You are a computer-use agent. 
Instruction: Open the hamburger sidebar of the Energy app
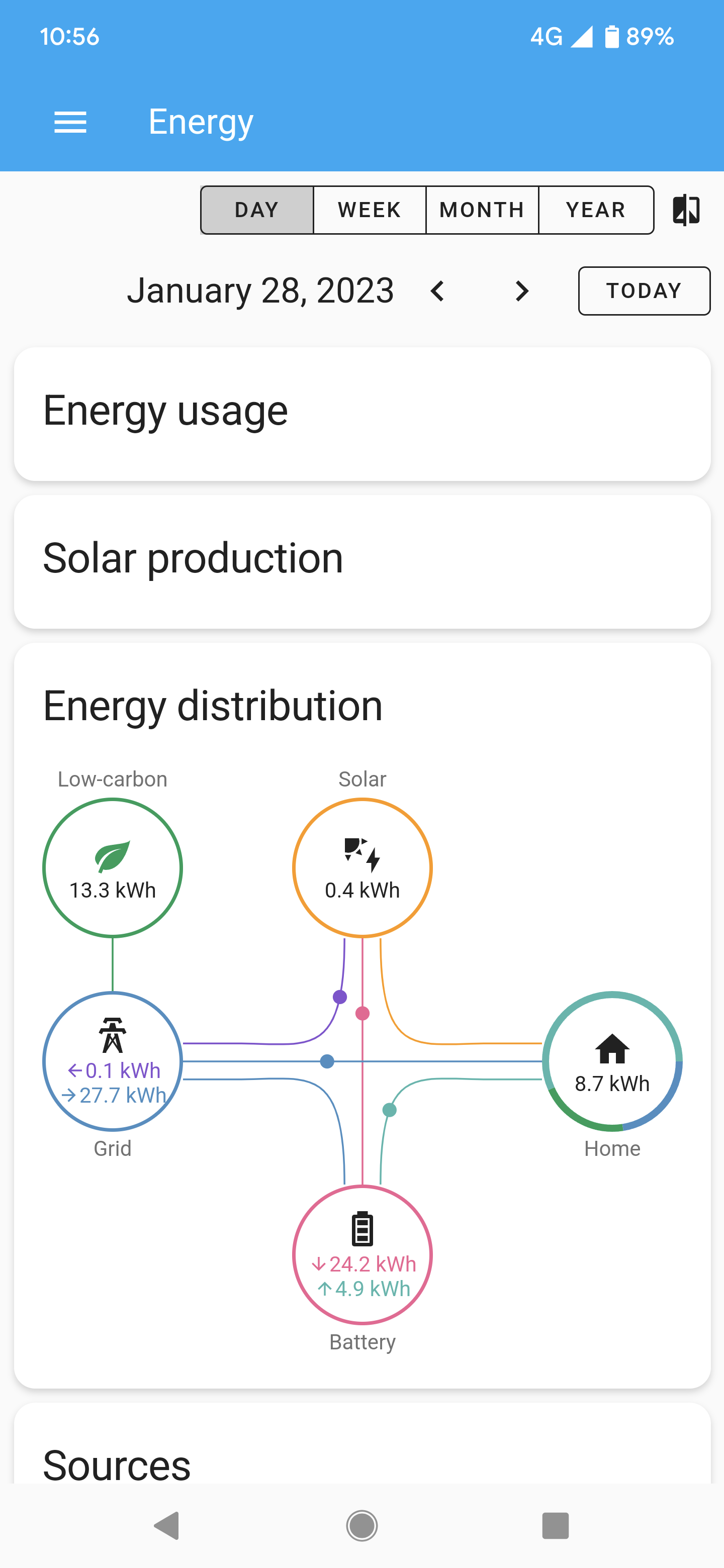pyautogui.click(x=70, y=122)
